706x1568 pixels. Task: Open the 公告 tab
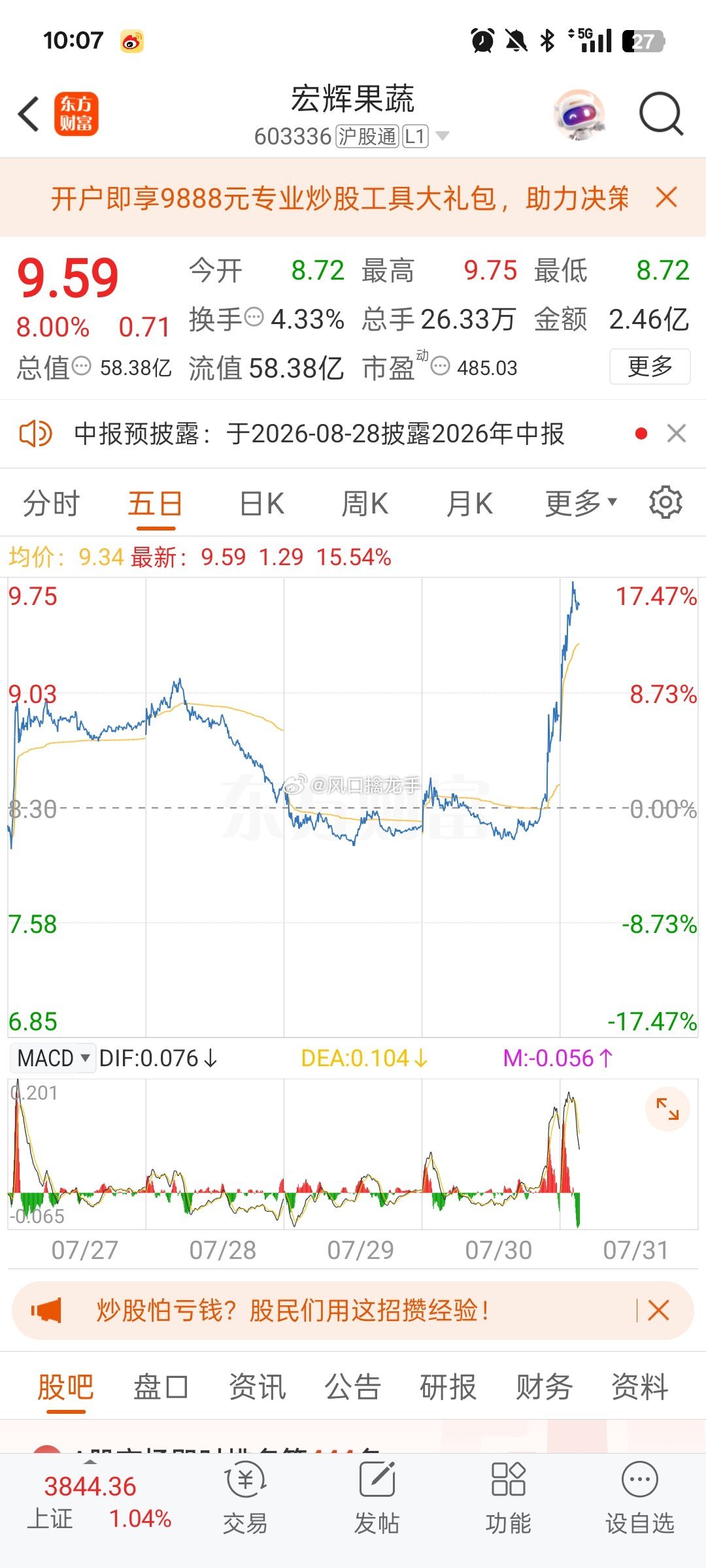[x=353, y=1386]
